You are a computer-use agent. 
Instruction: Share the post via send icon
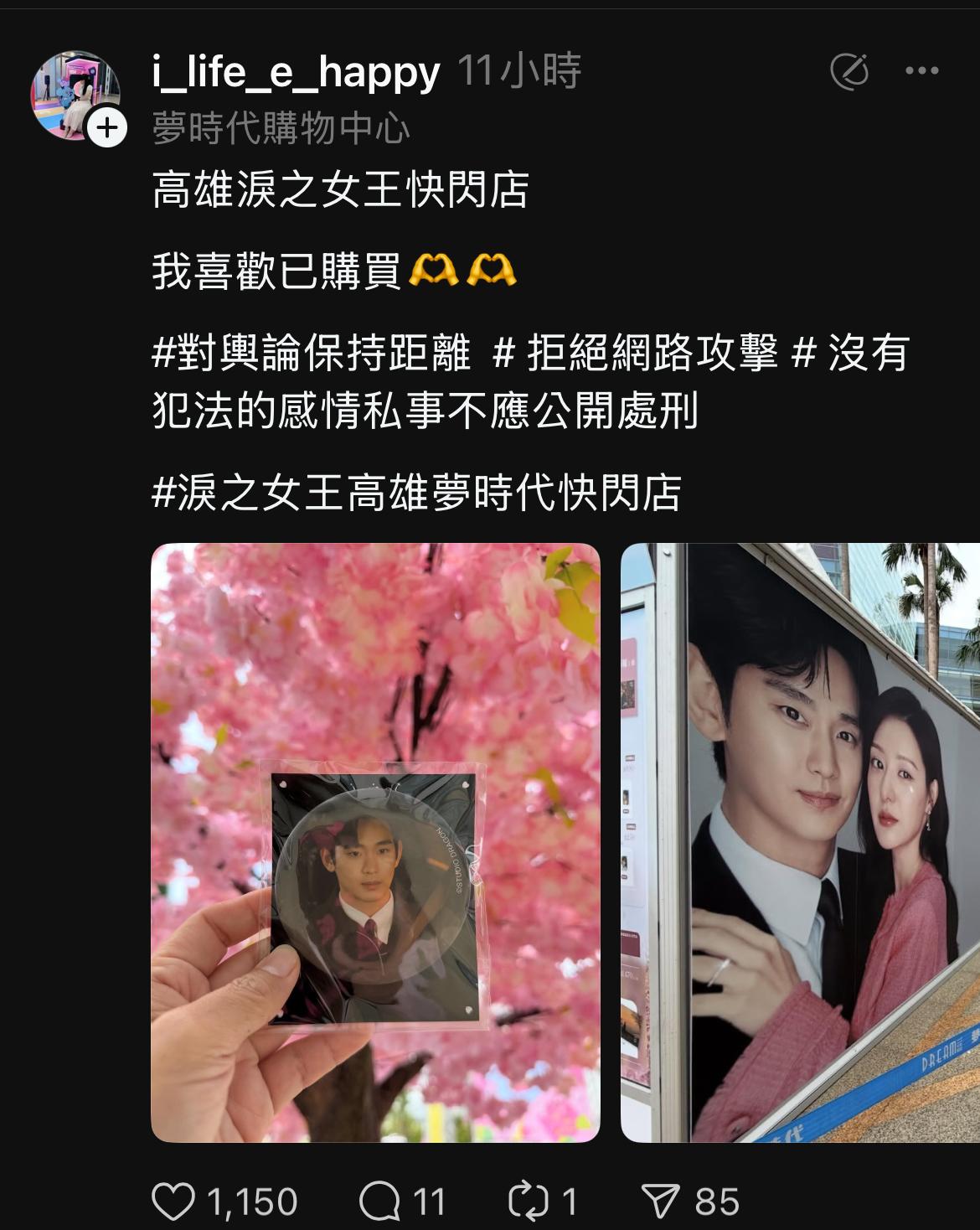[660, 1202]
